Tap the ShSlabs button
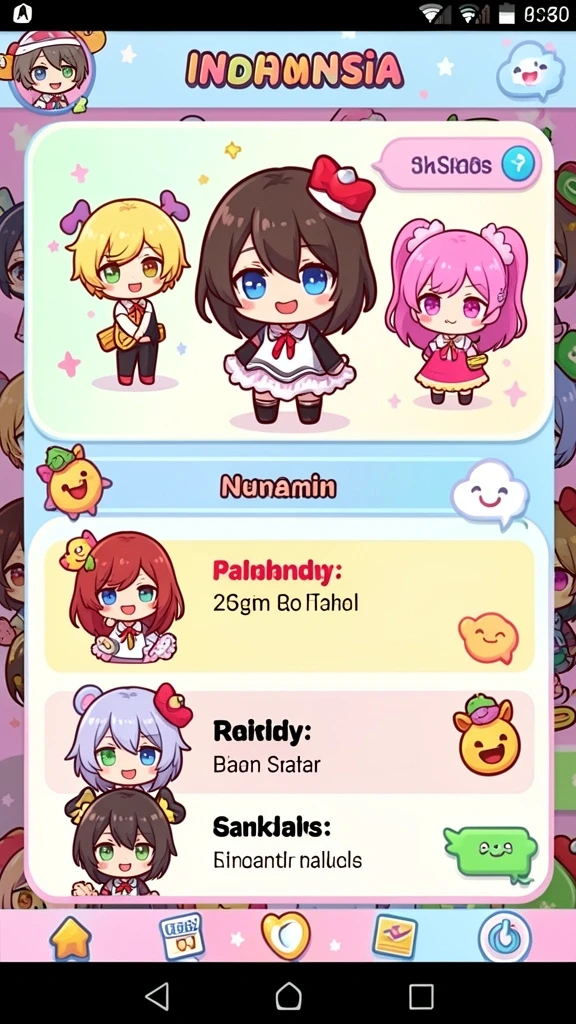This screenshot has width=576, height=1024. tap(462, 165)
